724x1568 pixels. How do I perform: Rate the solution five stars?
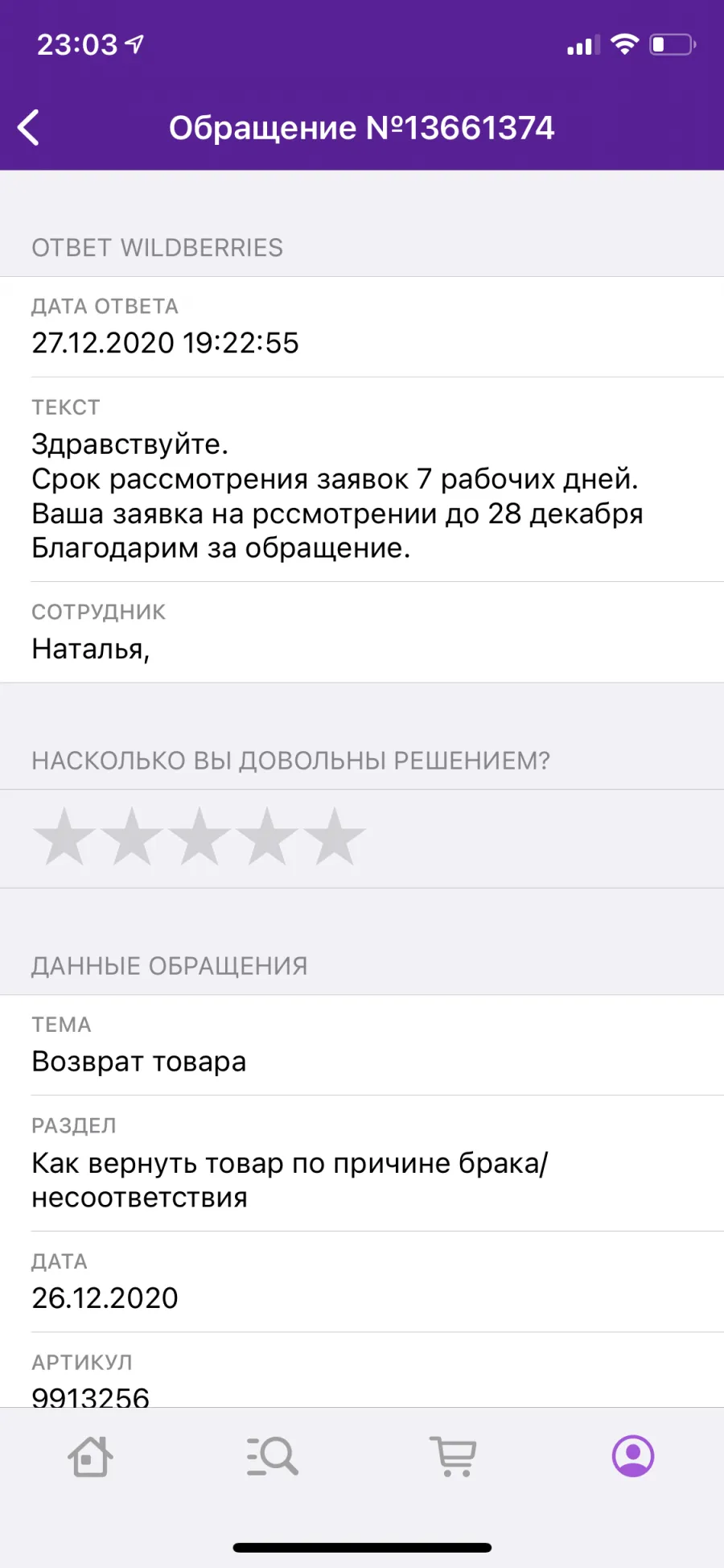point(335,837)
